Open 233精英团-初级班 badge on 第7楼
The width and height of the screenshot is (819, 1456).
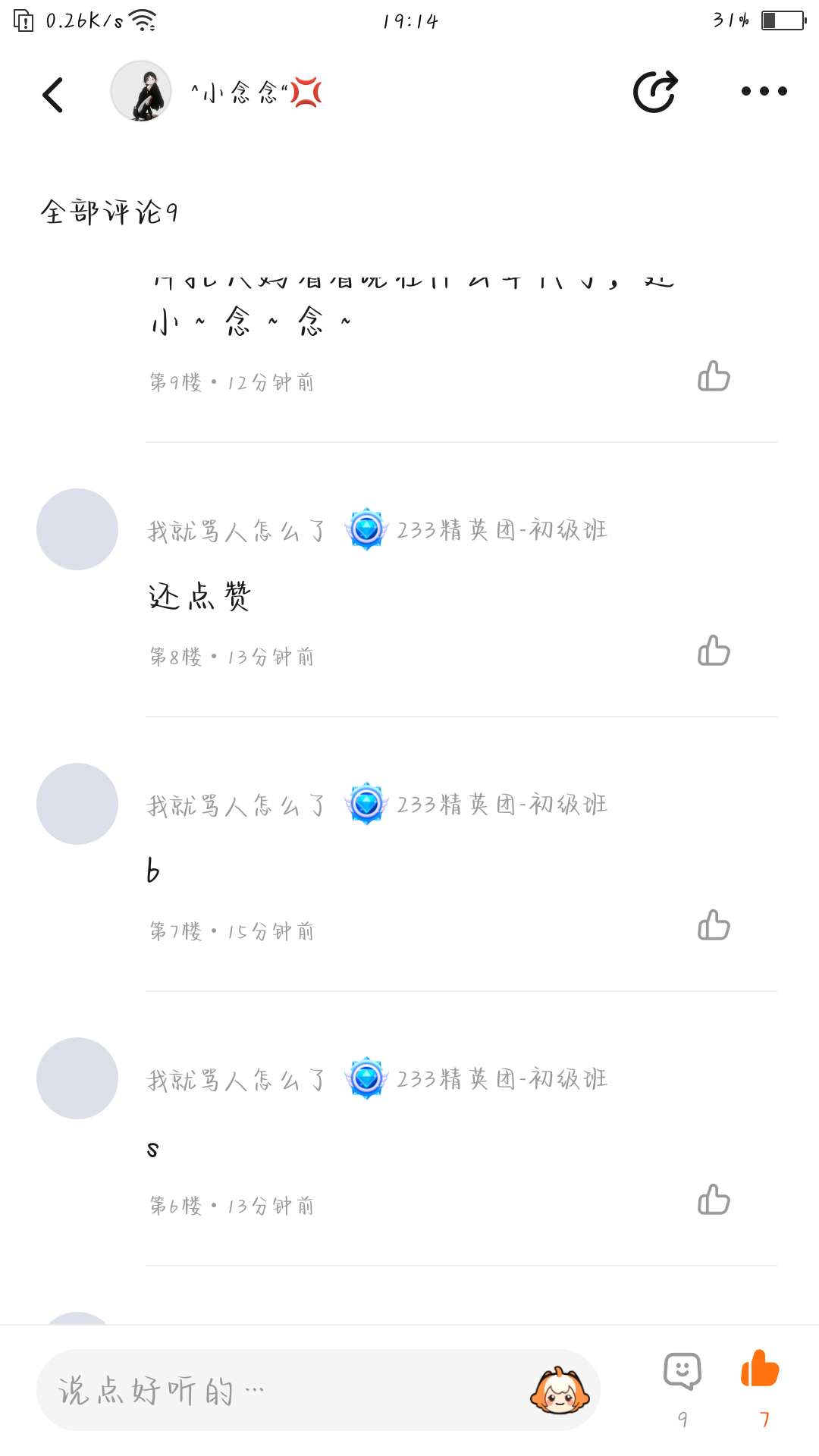tap(478, 804)
